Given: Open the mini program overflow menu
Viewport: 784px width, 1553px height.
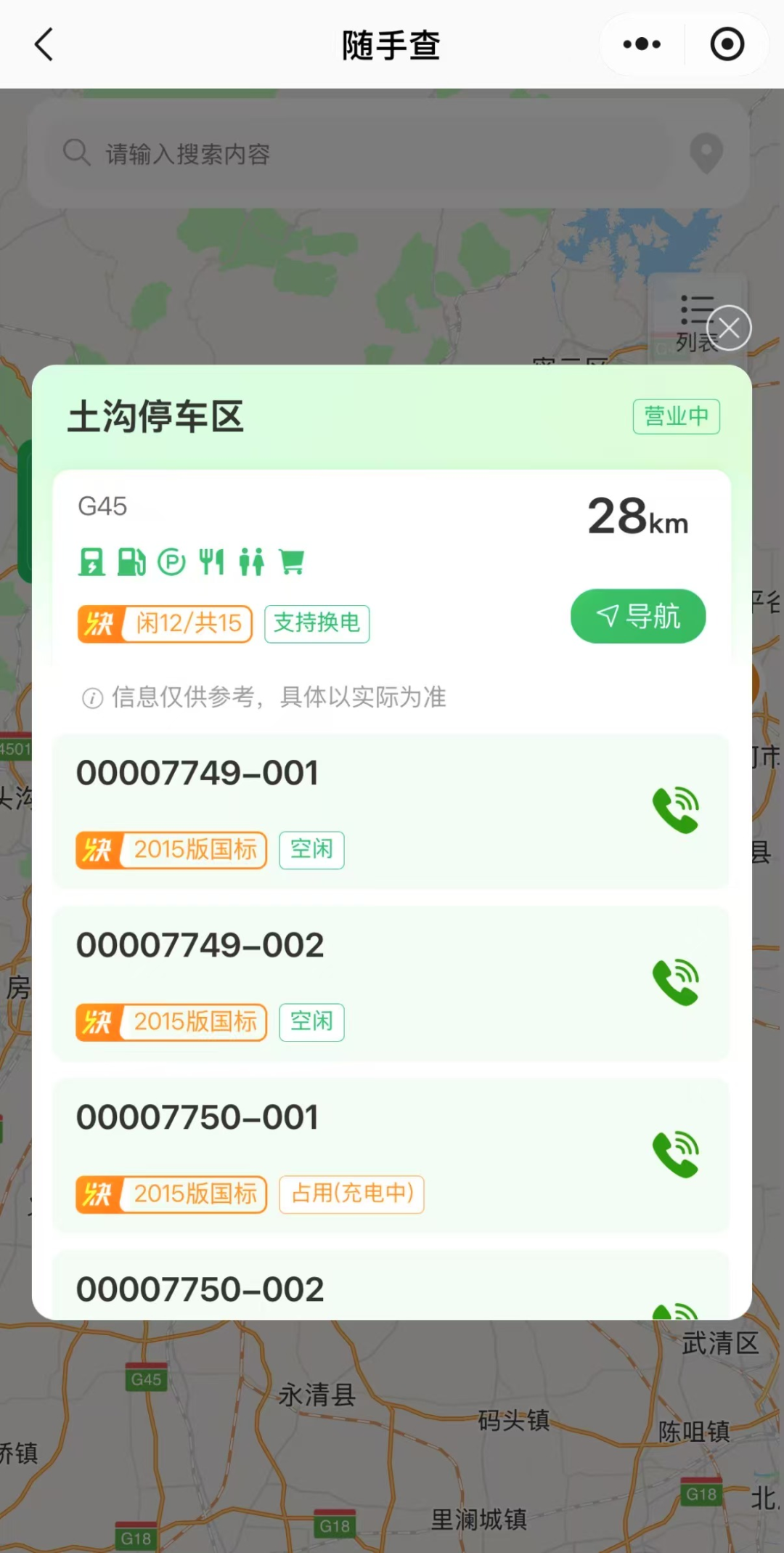Looking at the screenshot, I should pos(642,44).
